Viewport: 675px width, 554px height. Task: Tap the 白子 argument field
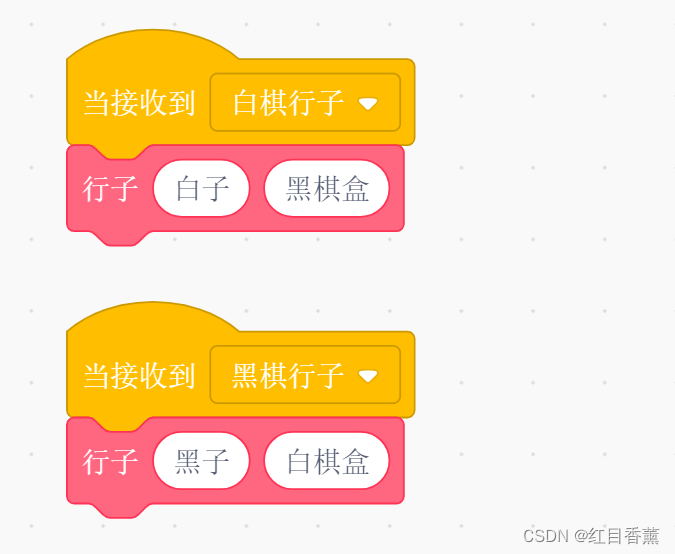[x=201, y=188]
